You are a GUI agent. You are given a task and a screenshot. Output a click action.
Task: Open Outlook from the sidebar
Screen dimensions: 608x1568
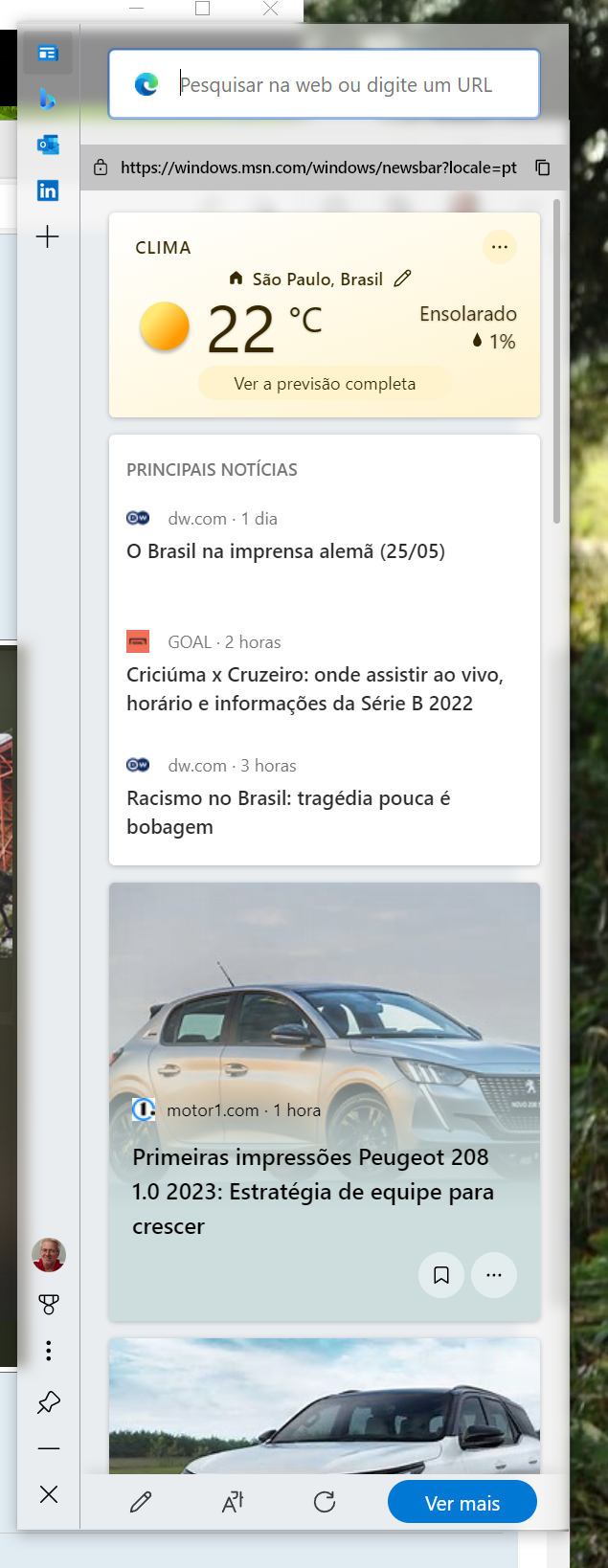[48, 145]
